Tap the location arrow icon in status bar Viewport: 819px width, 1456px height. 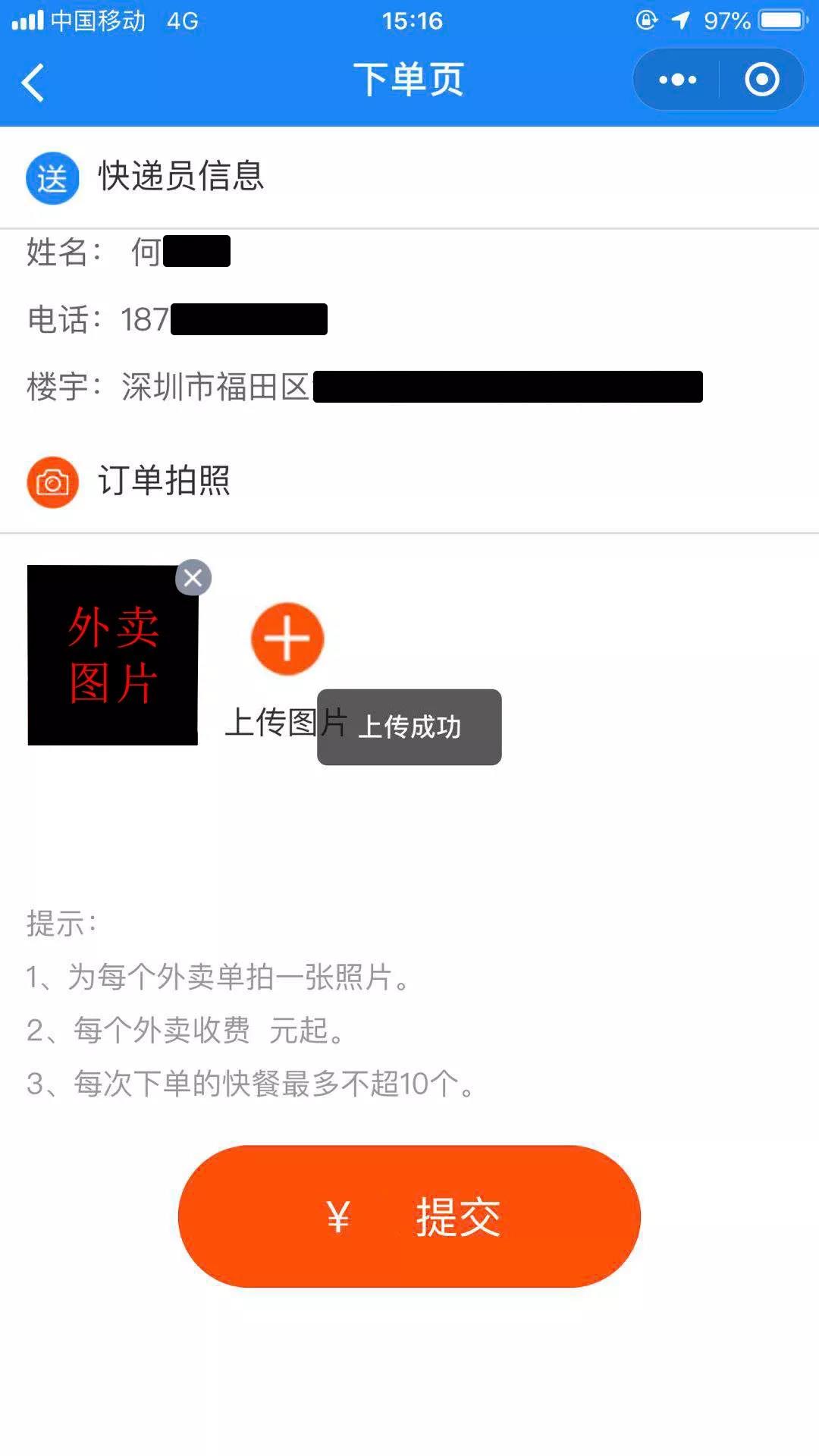pyautogui.click(x=681, y=20)
